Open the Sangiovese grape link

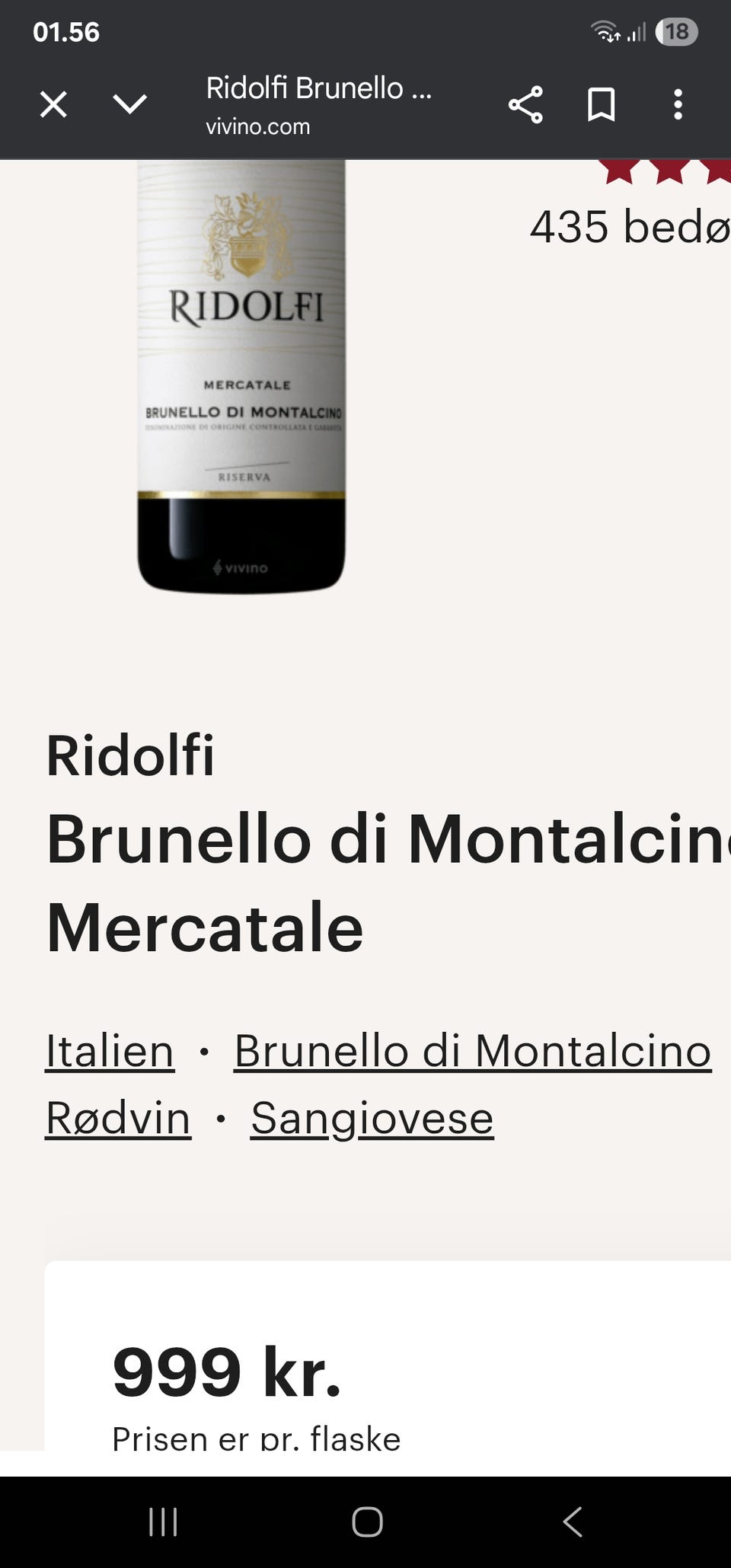[372, 1119]
